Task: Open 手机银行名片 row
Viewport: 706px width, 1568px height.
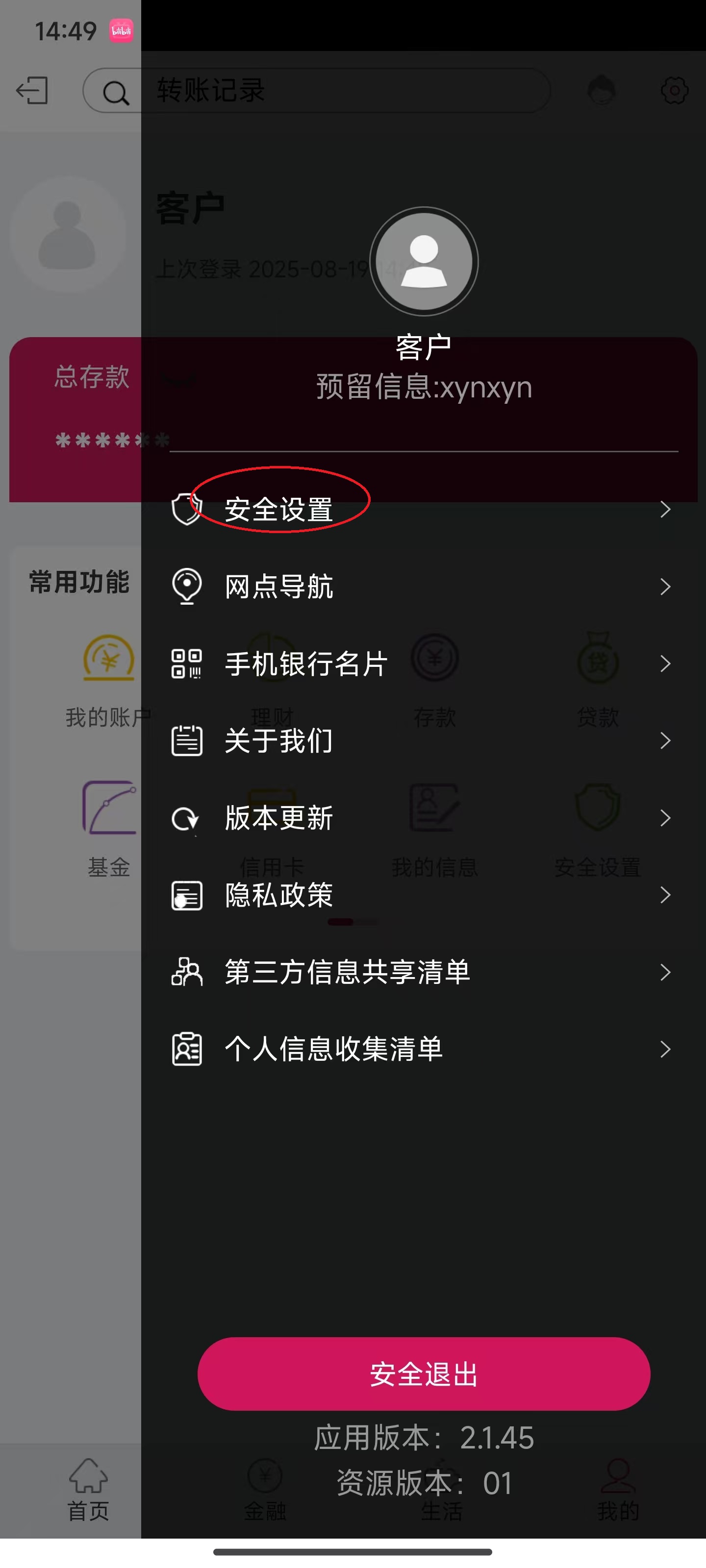Action: coord(306,663)
